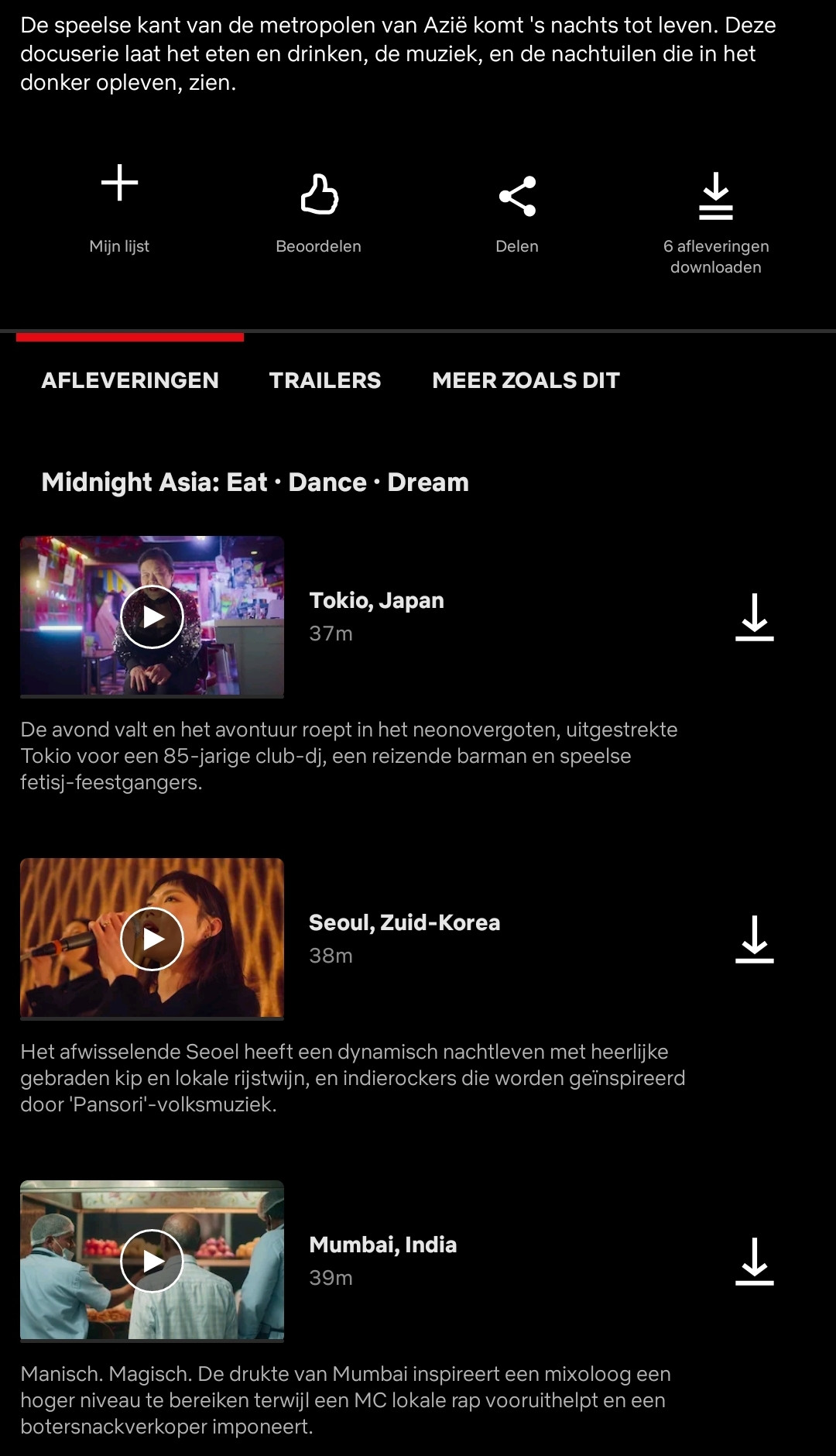Open the Meer zoals dit tab
The height and width of the screenshot is (1456, 836).
[x=526, y=380]
